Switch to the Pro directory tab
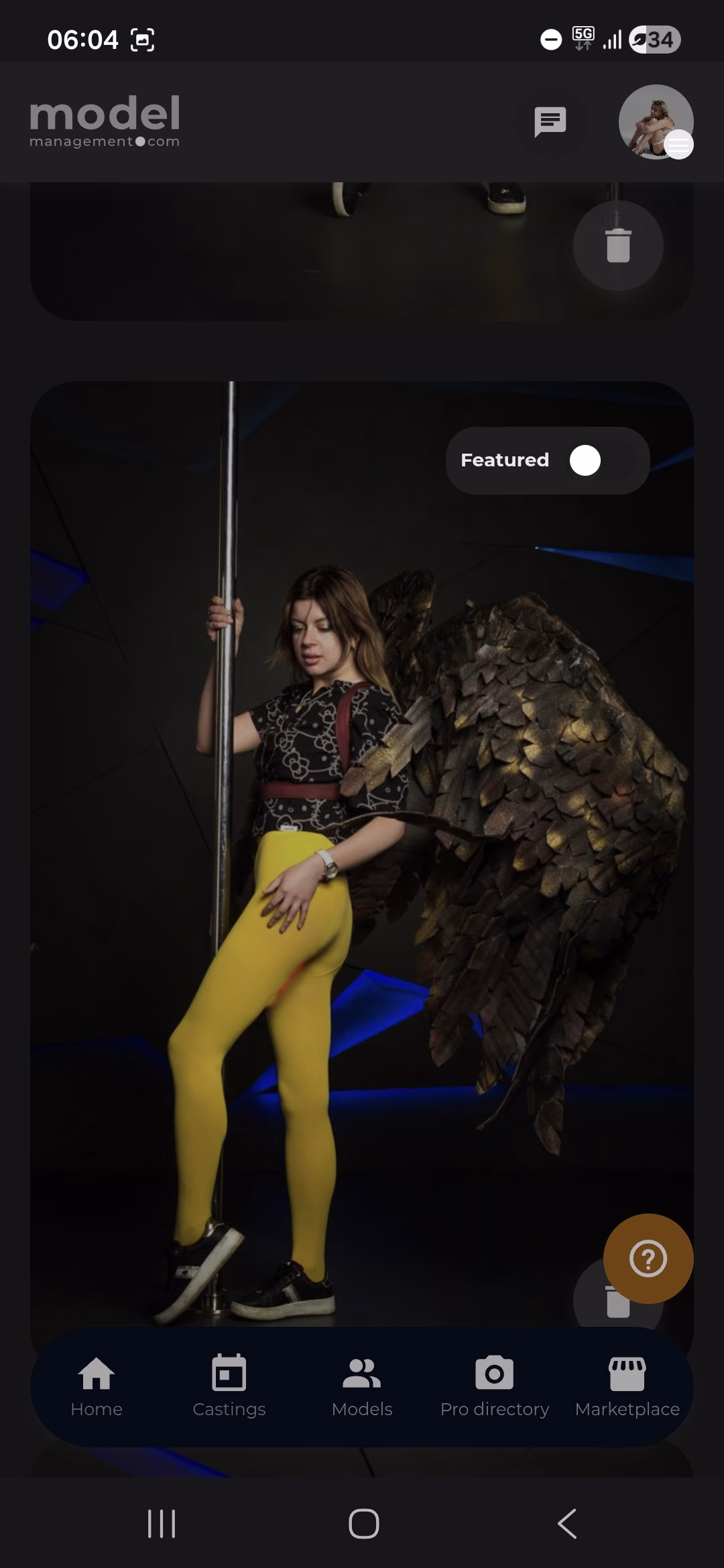This screenshot has height=1568, width=724. [x=495, y=1387]
